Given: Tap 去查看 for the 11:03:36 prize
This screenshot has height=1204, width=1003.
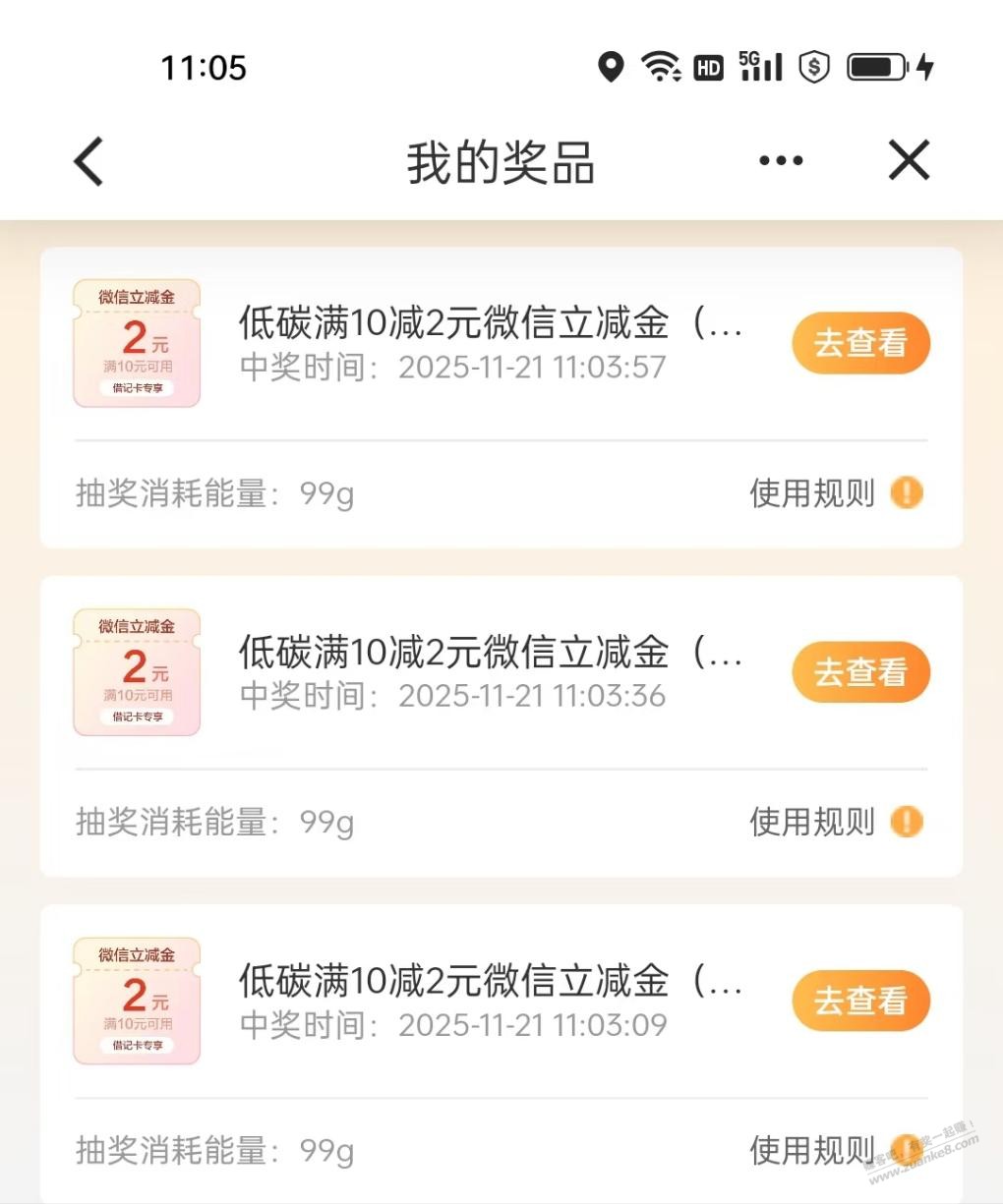Looking at the screenshot, I should [860, 672].
